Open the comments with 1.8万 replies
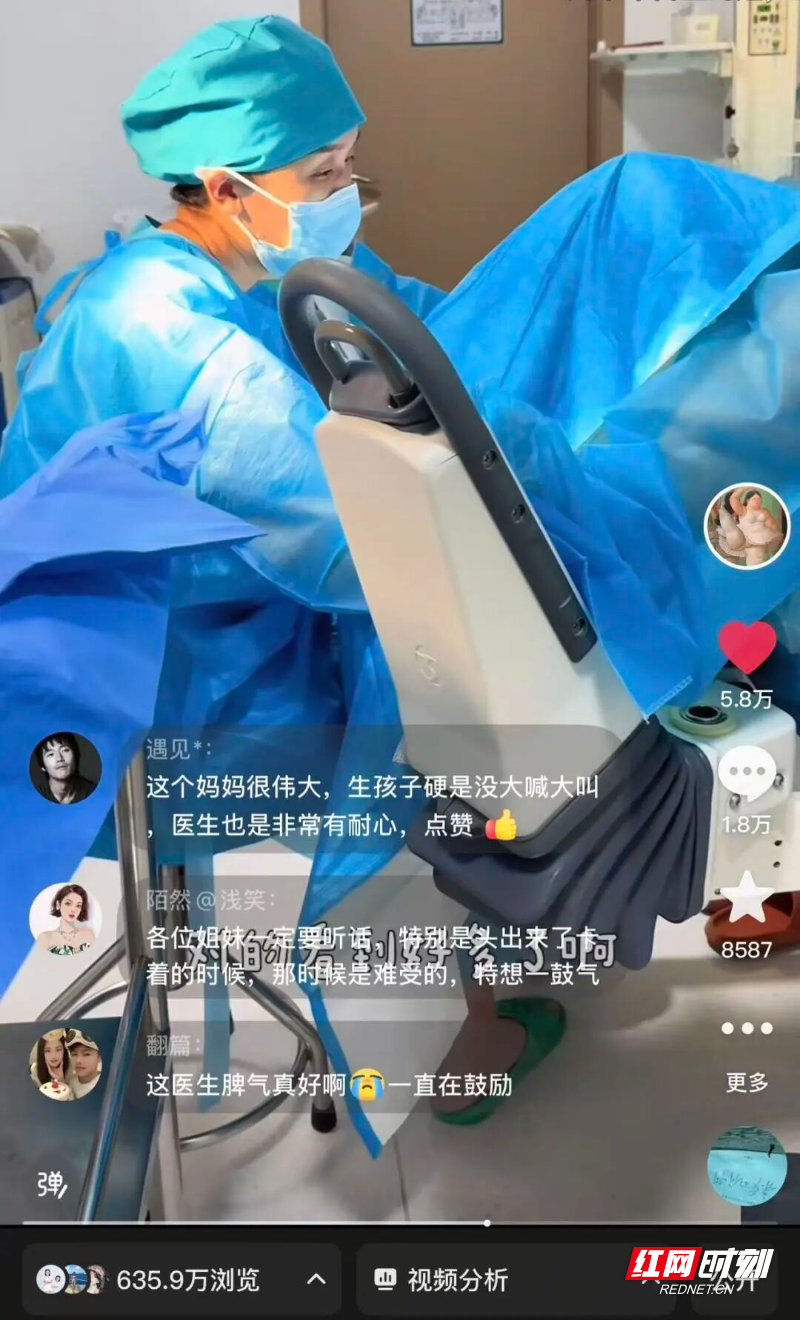Screen dimensions: 800x1320 [x=747, y=774]
